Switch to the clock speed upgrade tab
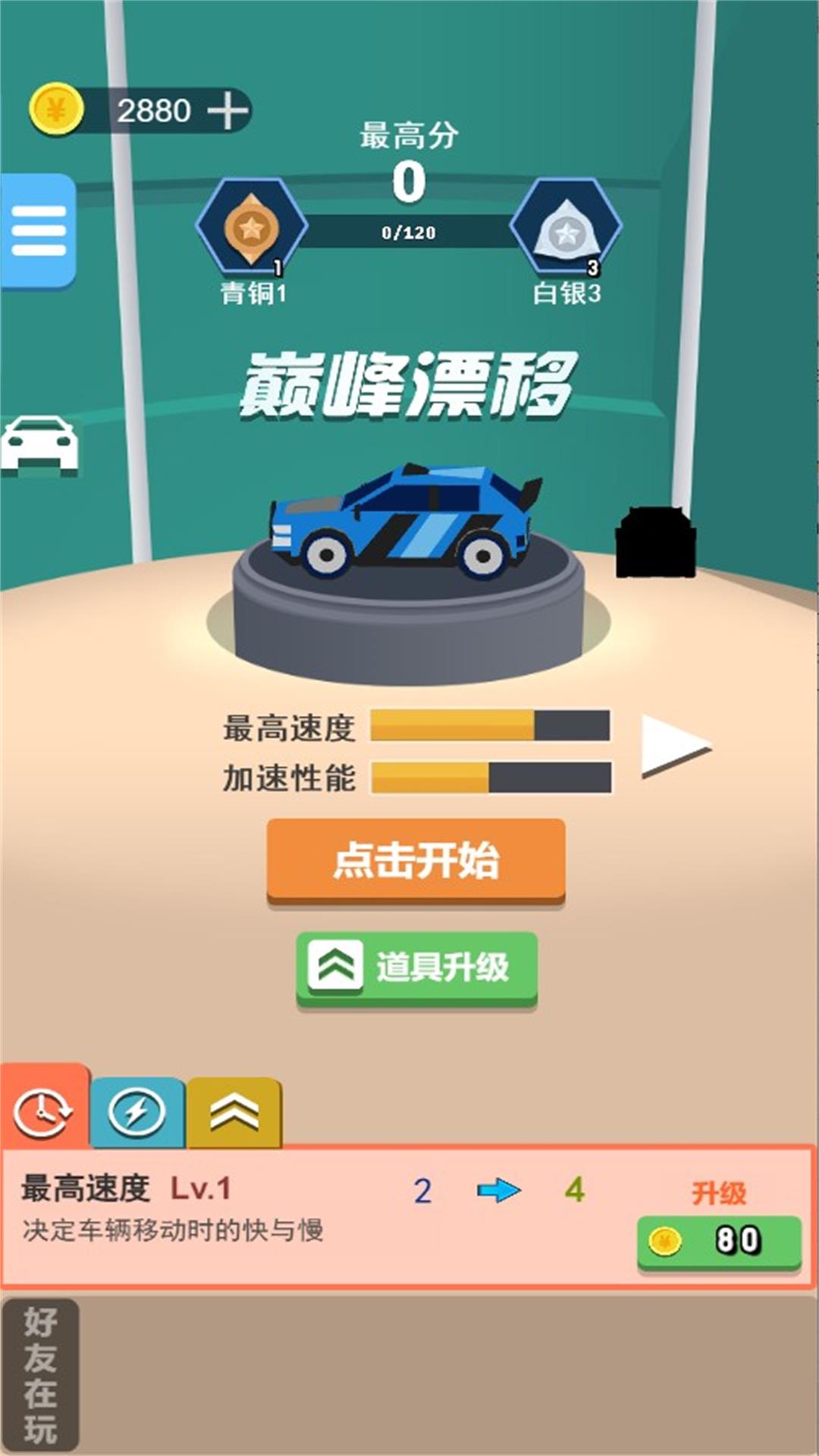This screenshot has width=819, height=1456. pyautogui.click(x=44, y=1112)
